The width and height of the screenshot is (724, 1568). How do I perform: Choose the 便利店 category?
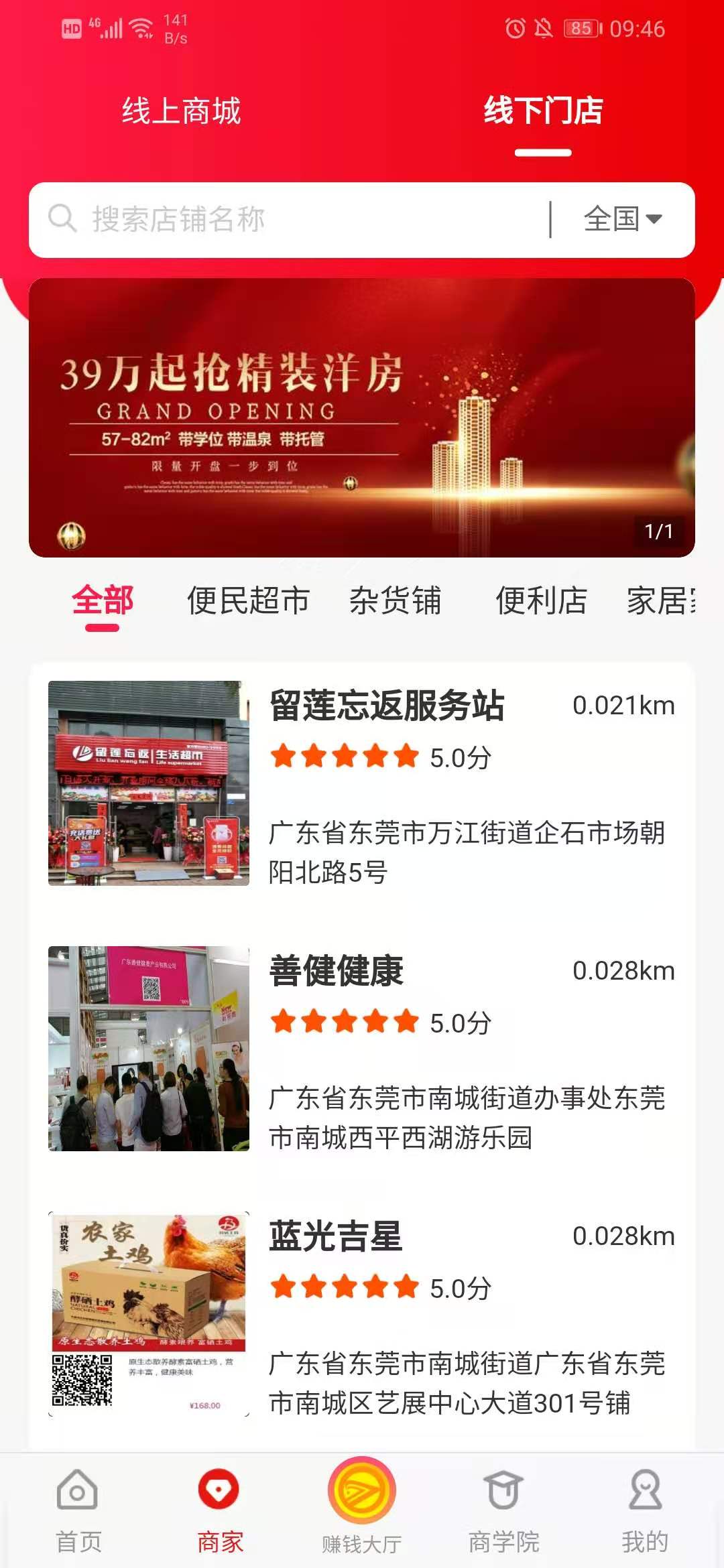[541, 600]
